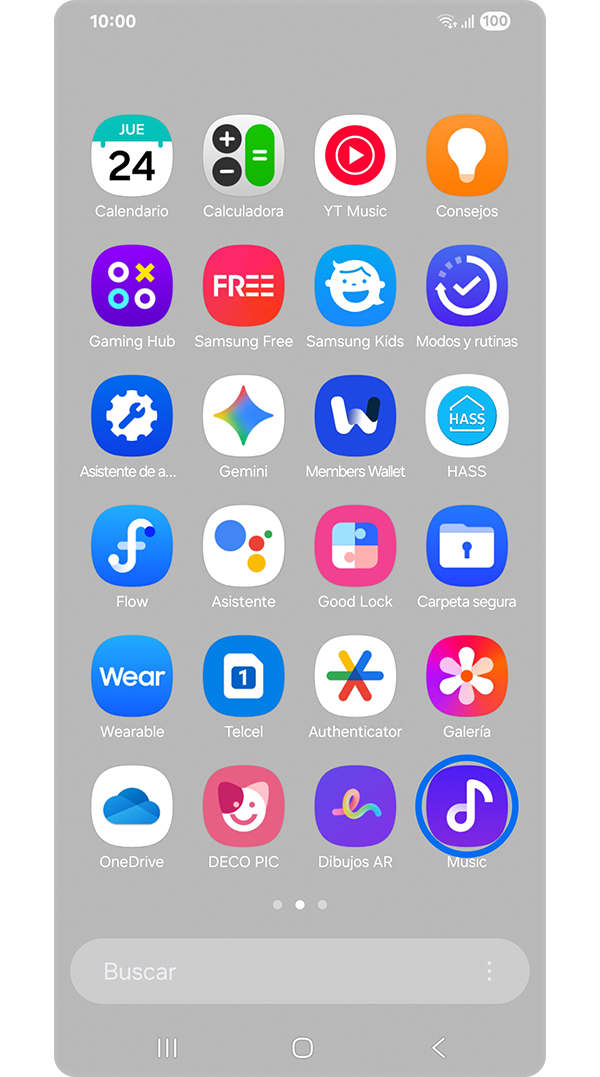
Task: Go to the home screen
Action: [302, 1047]
